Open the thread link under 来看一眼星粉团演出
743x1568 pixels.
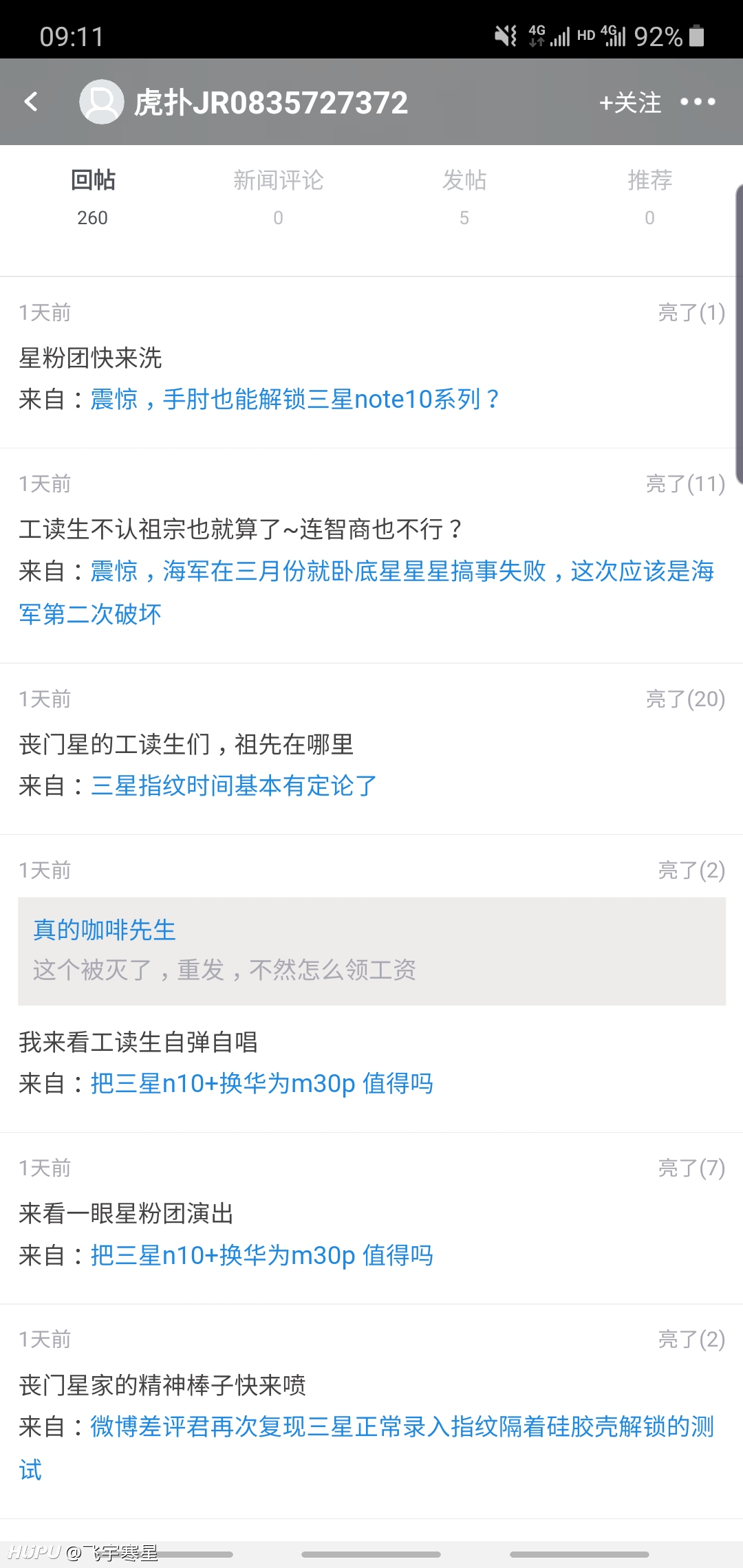(262, 1256)
